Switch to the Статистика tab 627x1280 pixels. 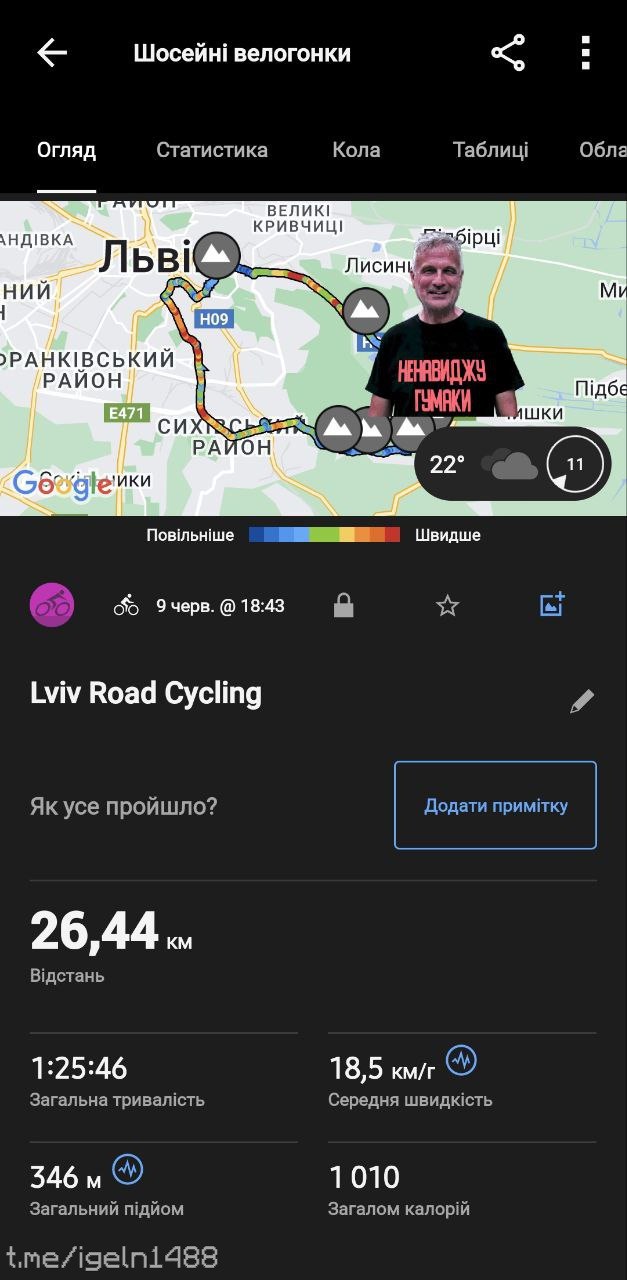[212, 150]
